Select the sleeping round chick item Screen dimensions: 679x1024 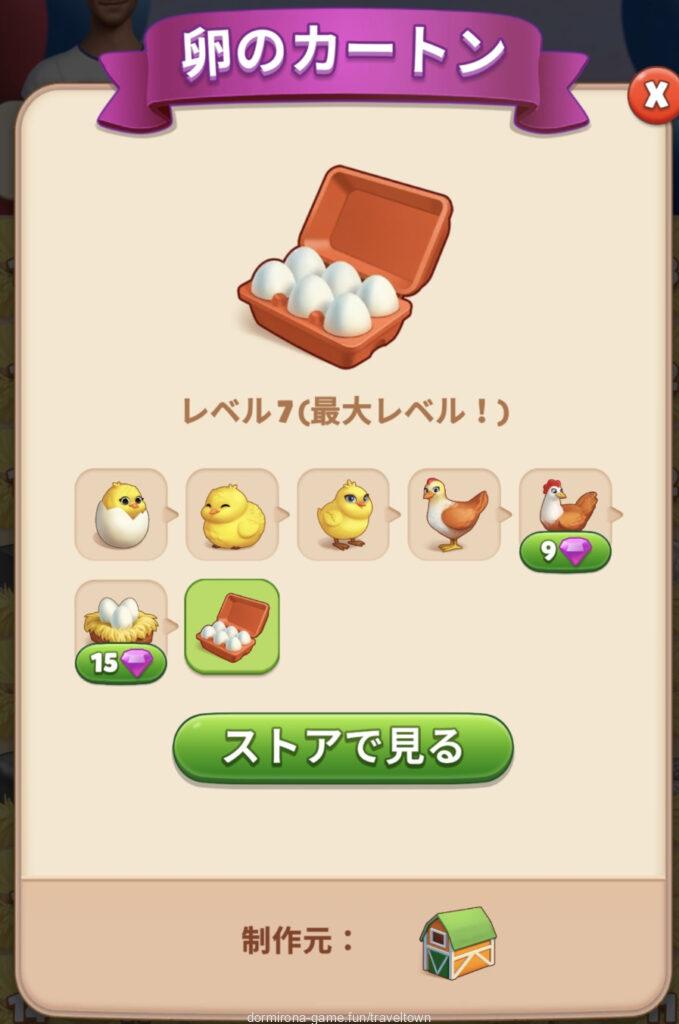point(232,514)
